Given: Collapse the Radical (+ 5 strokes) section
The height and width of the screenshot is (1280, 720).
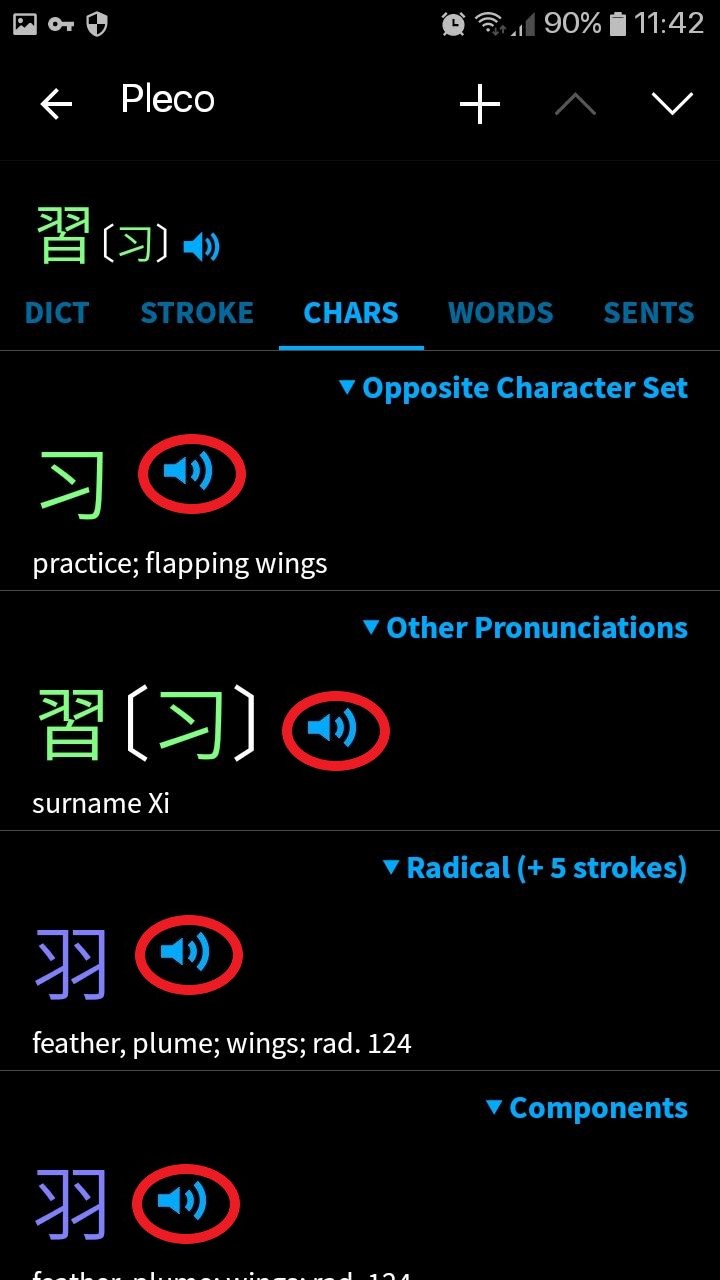Looking at the screenshot, I should click(x=536, y=868).
